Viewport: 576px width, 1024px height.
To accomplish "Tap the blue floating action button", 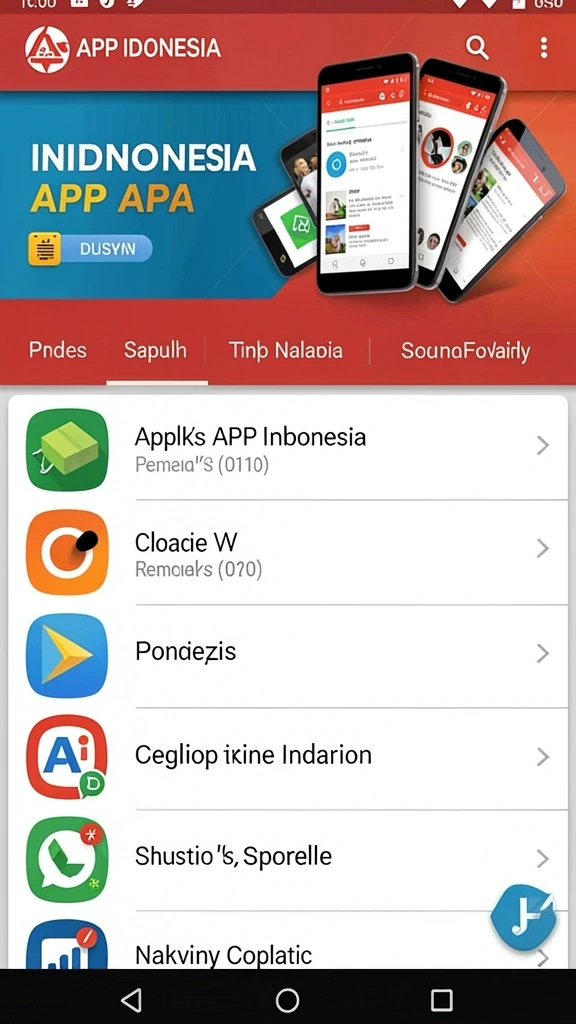I will coord(524,916).
